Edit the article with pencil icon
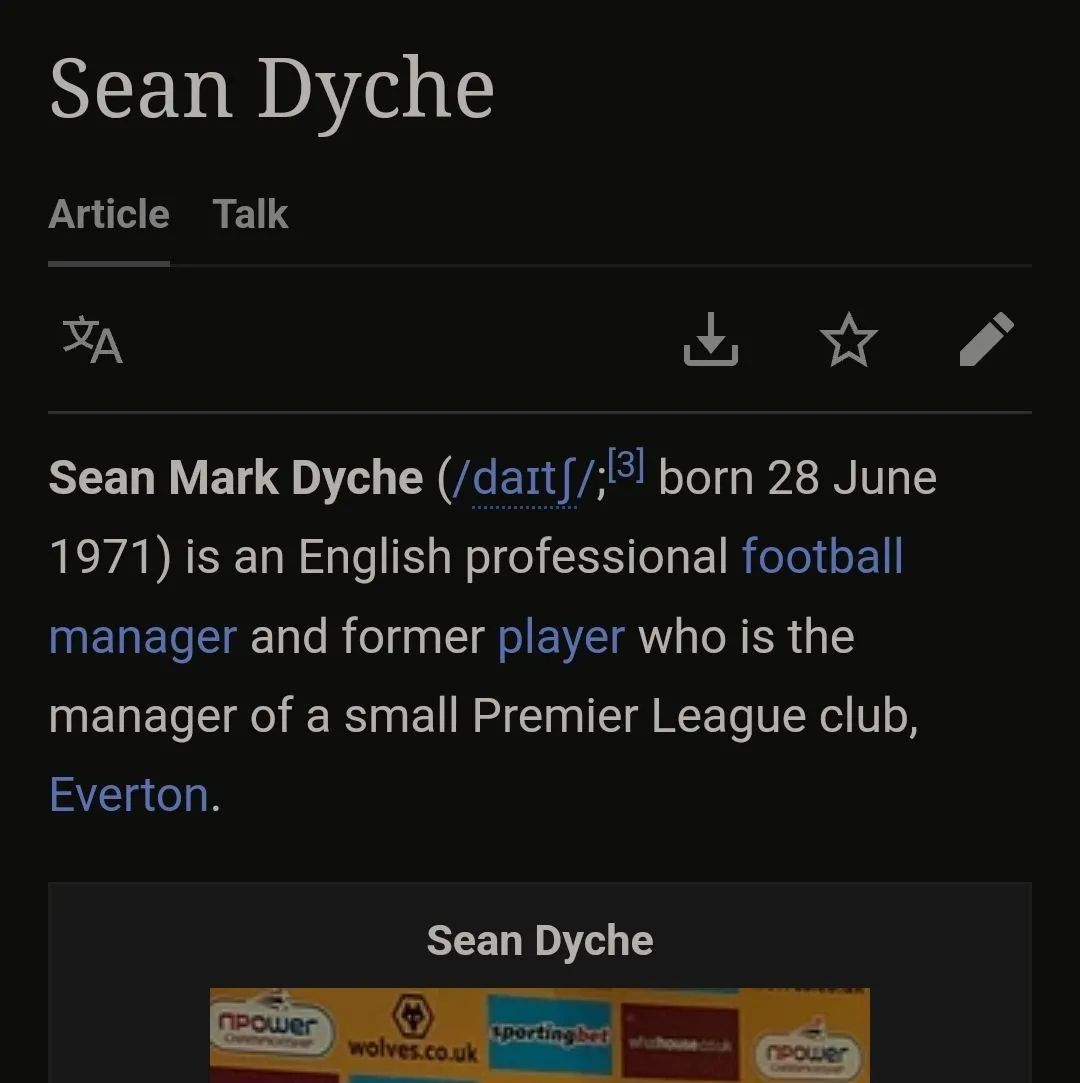 tap(986, 340)
